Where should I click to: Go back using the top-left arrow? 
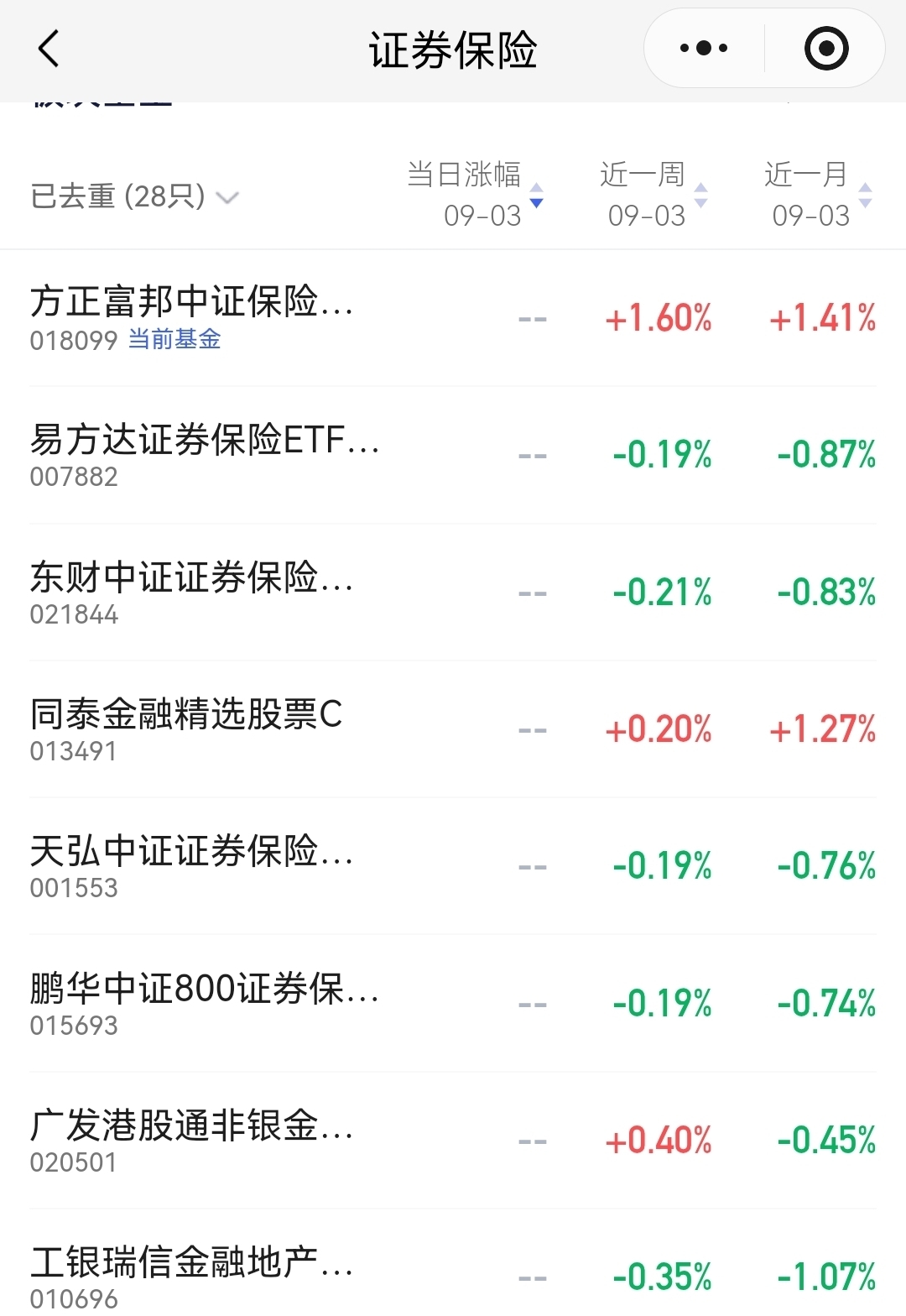pos(49,49)
